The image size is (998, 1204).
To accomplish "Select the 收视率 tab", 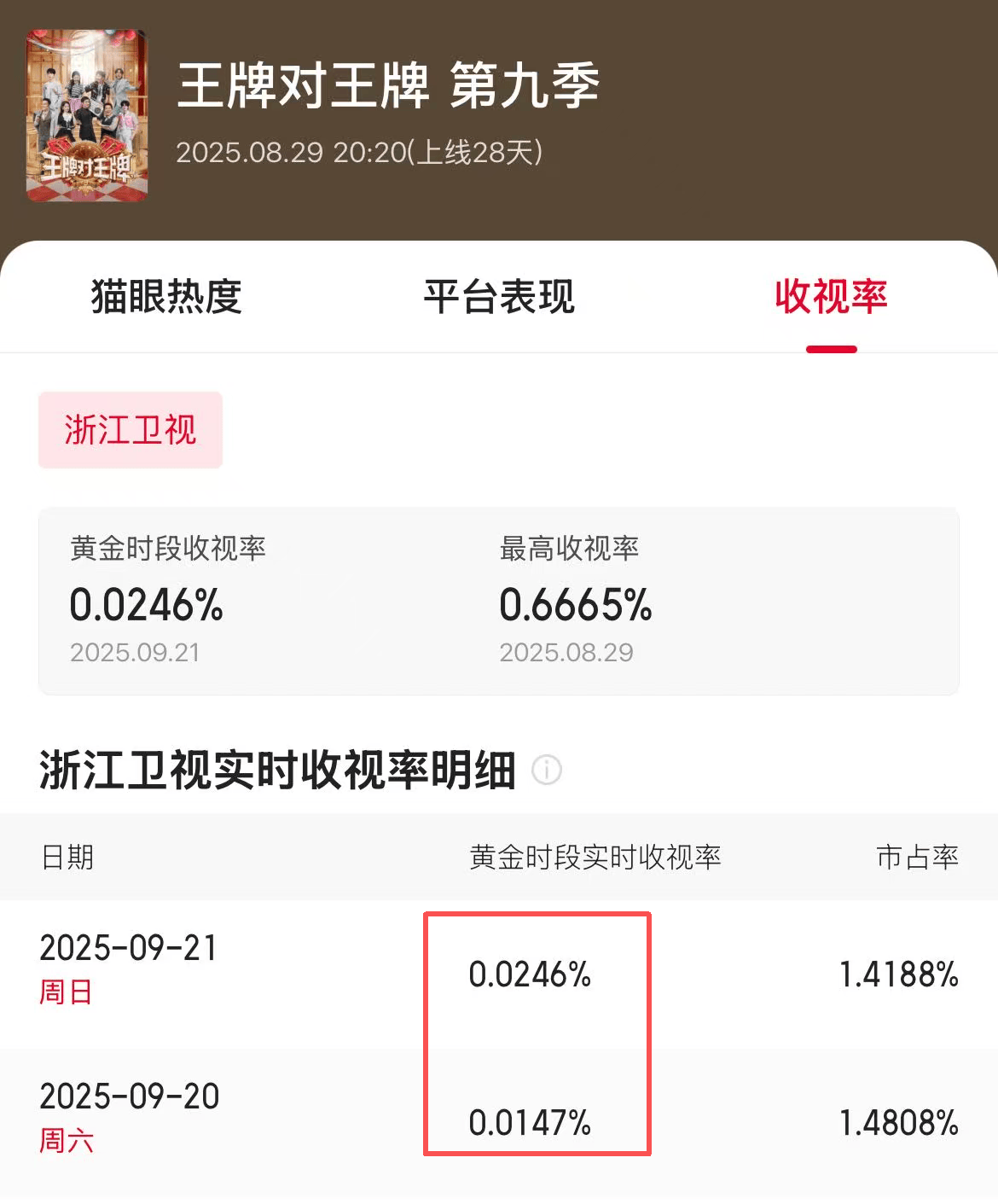I will 831,297.
